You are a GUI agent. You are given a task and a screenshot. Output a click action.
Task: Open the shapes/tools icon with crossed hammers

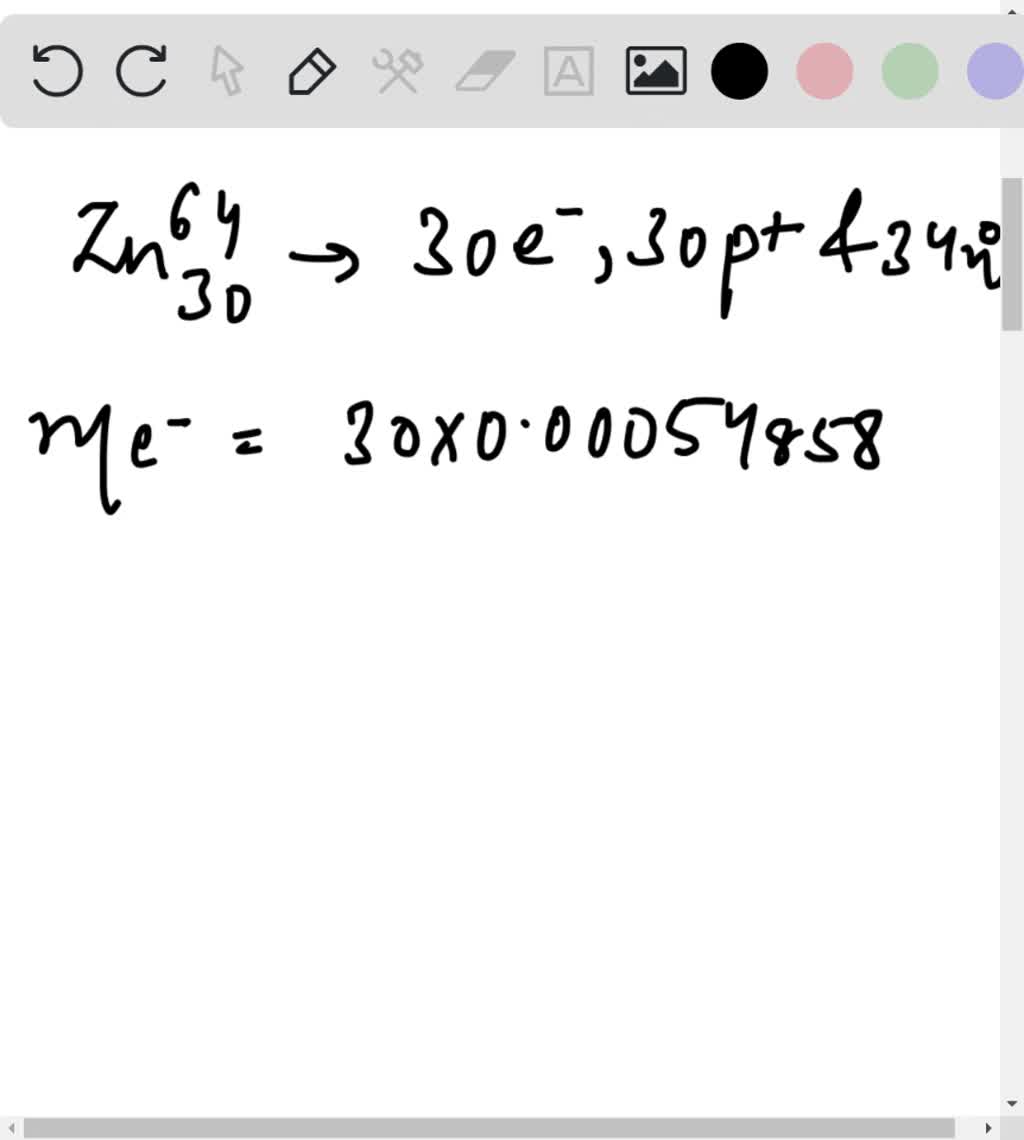pos(397,71)
